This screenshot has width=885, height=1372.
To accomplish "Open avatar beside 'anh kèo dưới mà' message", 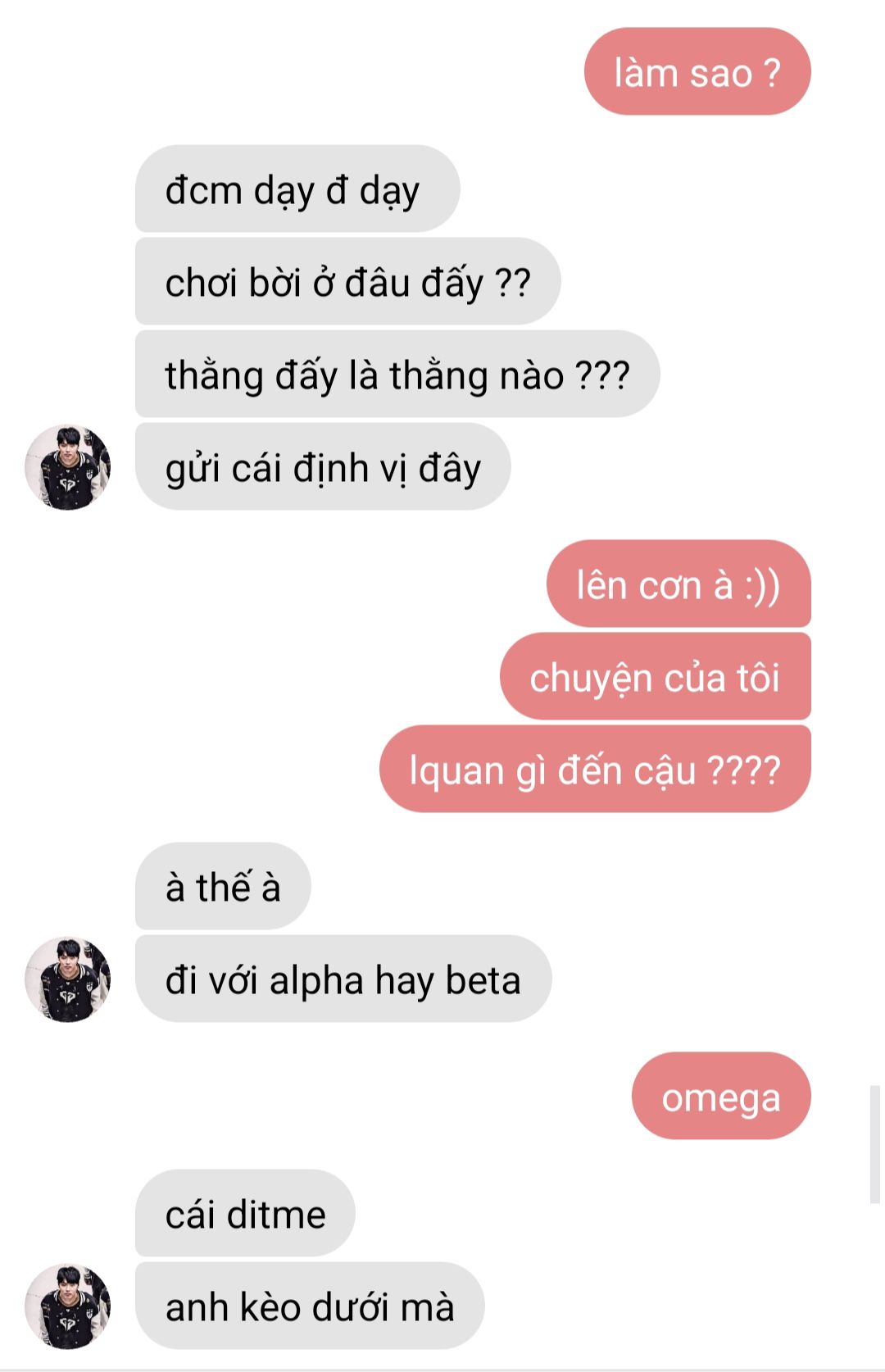I will [x=67, y=1306].
